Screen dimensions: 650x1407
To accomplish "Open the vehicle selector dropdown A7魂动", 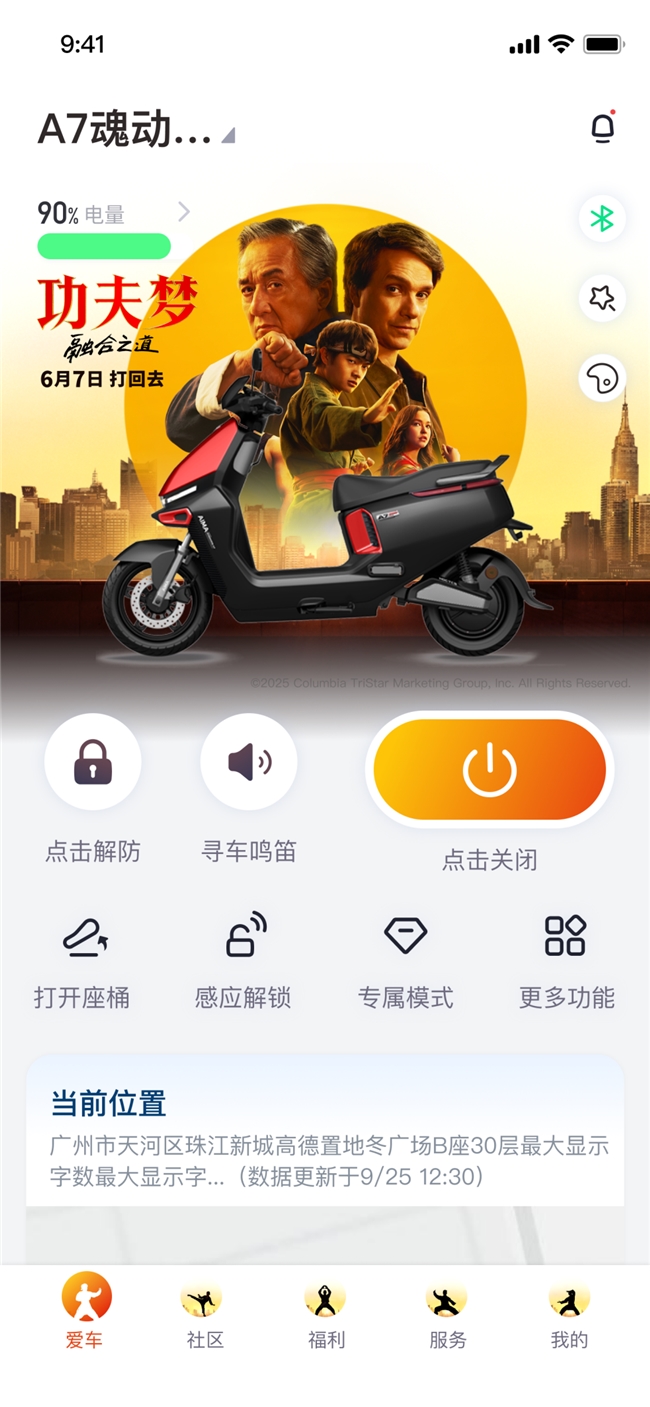I will [x=136, y=131].
